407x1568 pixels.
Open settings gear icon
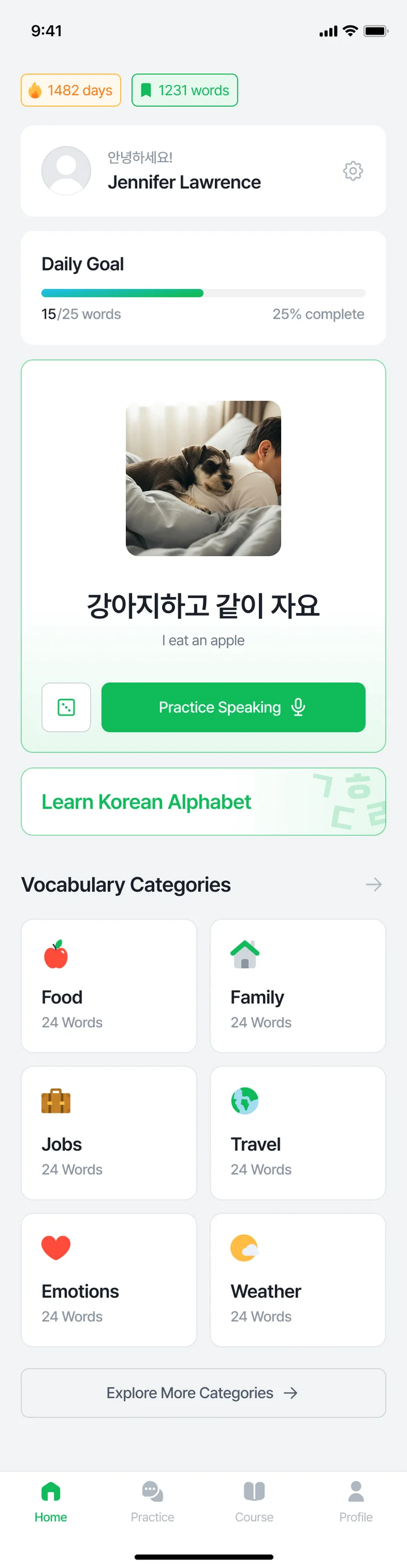353,171
